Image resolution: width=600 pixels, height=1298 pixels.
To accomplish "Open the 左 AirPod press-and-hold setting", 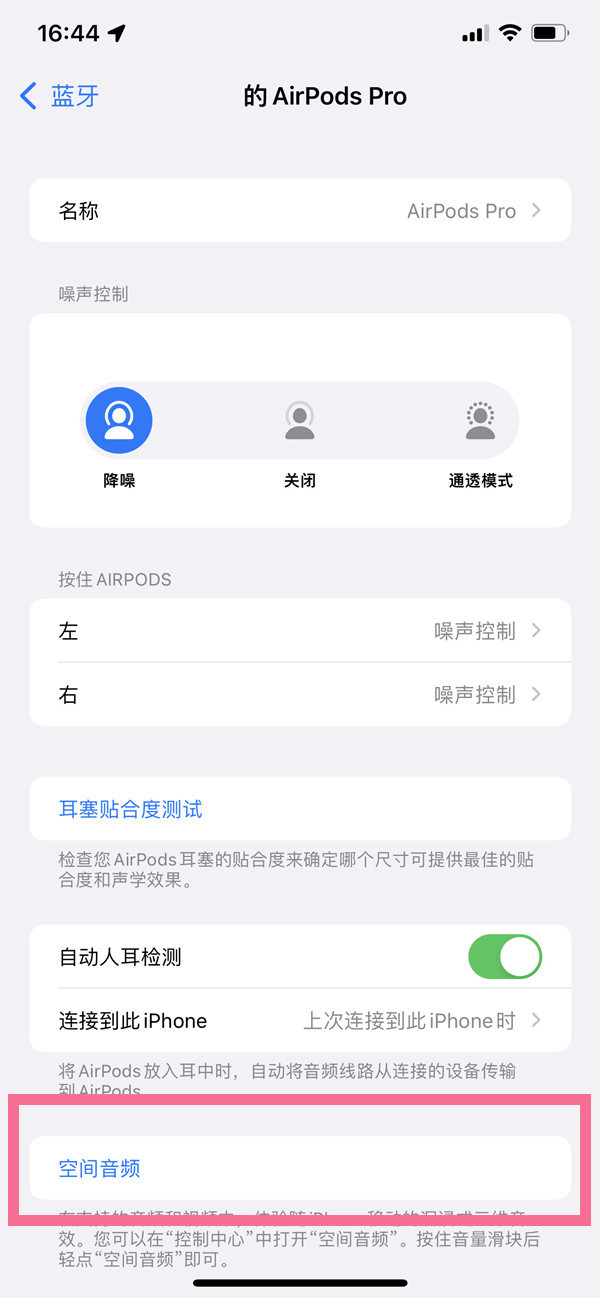I will 300,631.
